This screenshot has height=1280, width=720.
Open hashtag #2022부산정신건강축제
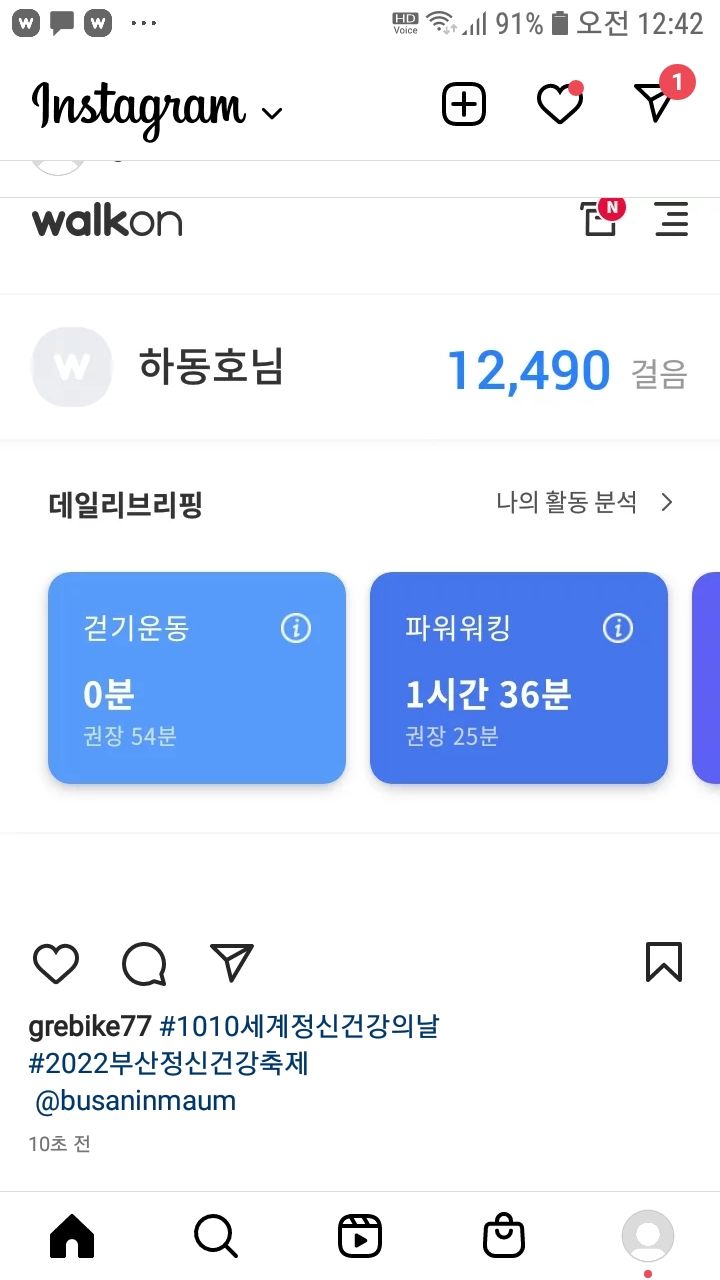[x=168, y=1064]
